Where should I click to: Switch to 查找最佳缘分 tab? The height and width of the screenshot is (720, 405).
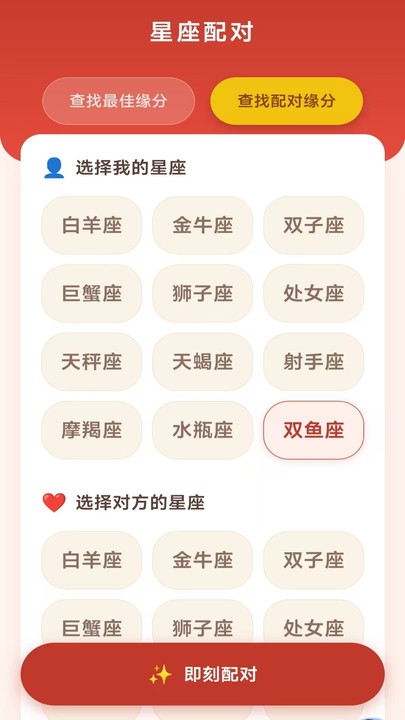(118, 101)
